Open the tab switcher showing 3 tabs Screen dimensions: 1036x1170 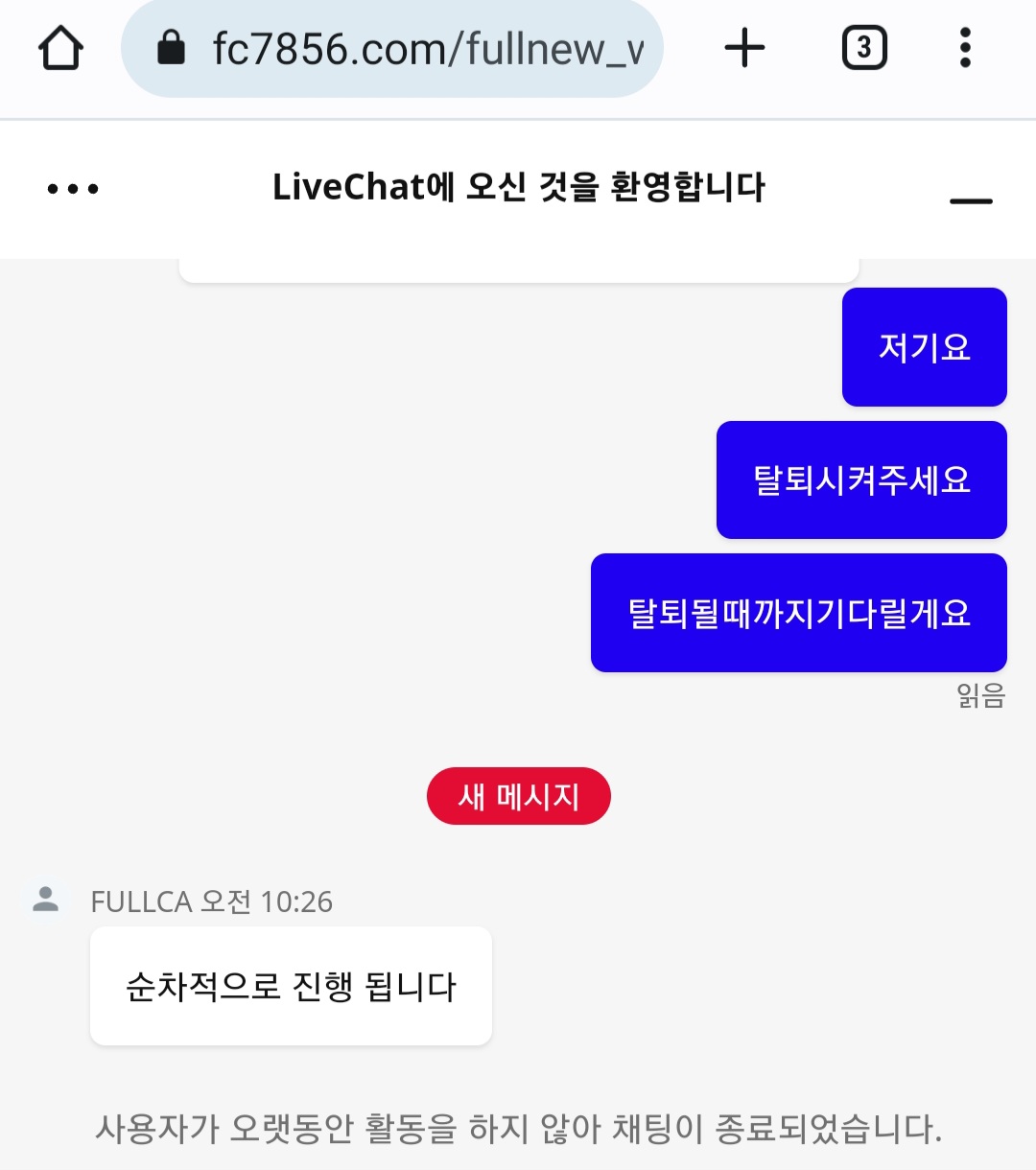tap(864, 48)
